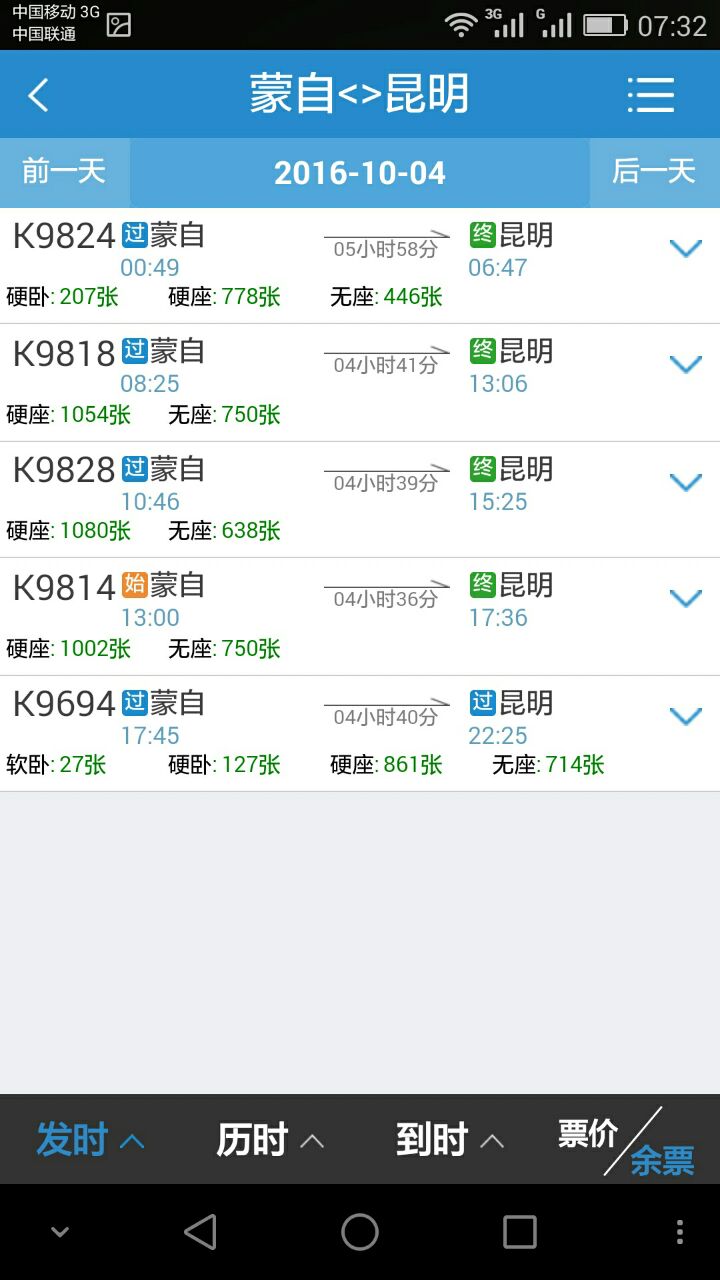Sort by arrival time (到时)
Image resolution: width=720 pixels, height=1280 pixels.
pos(450,1140)
